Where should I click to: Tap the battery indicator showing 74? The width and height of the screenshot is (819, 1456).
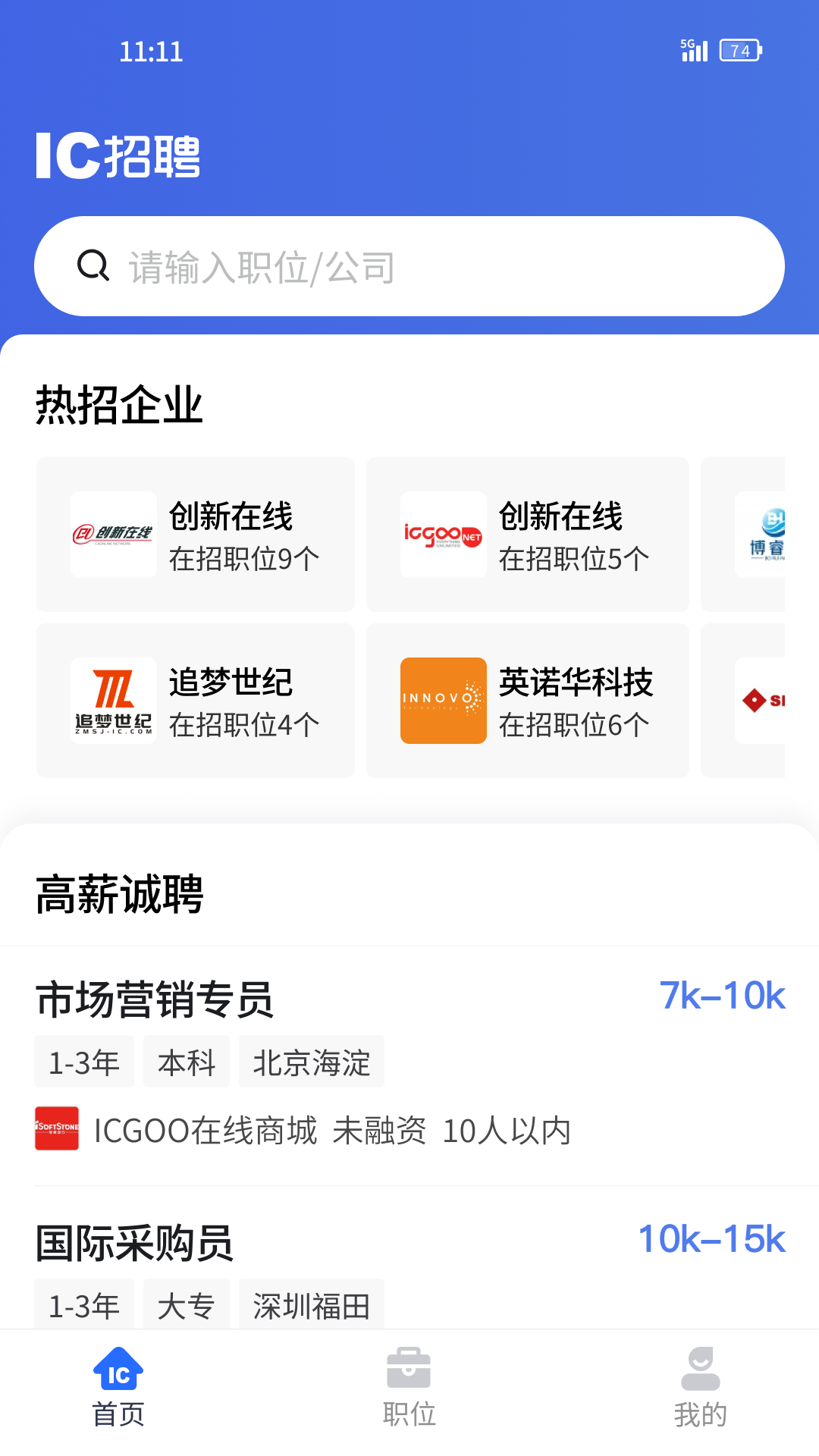(x=741, y=50)
